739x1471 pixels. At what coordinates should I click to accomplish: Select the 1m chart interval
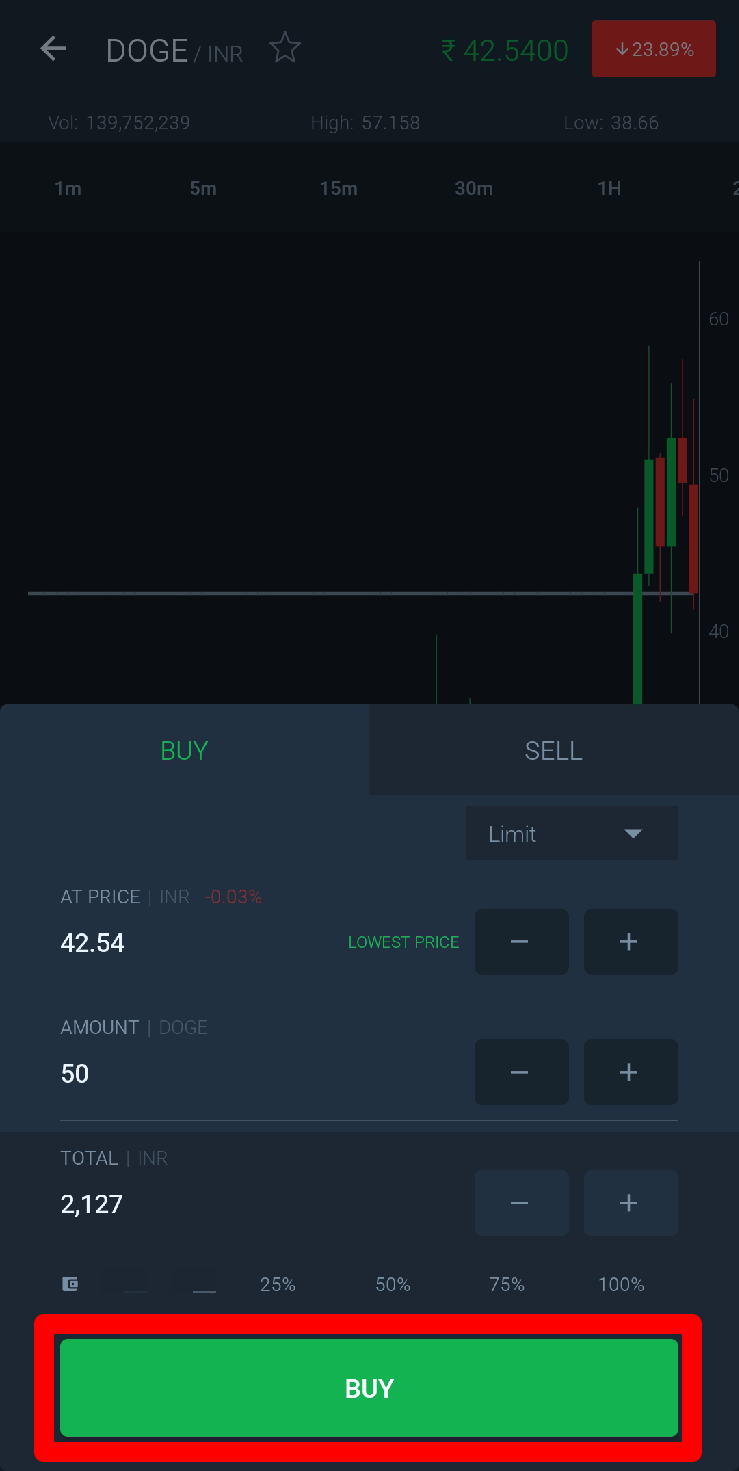(x=68, y=188)
